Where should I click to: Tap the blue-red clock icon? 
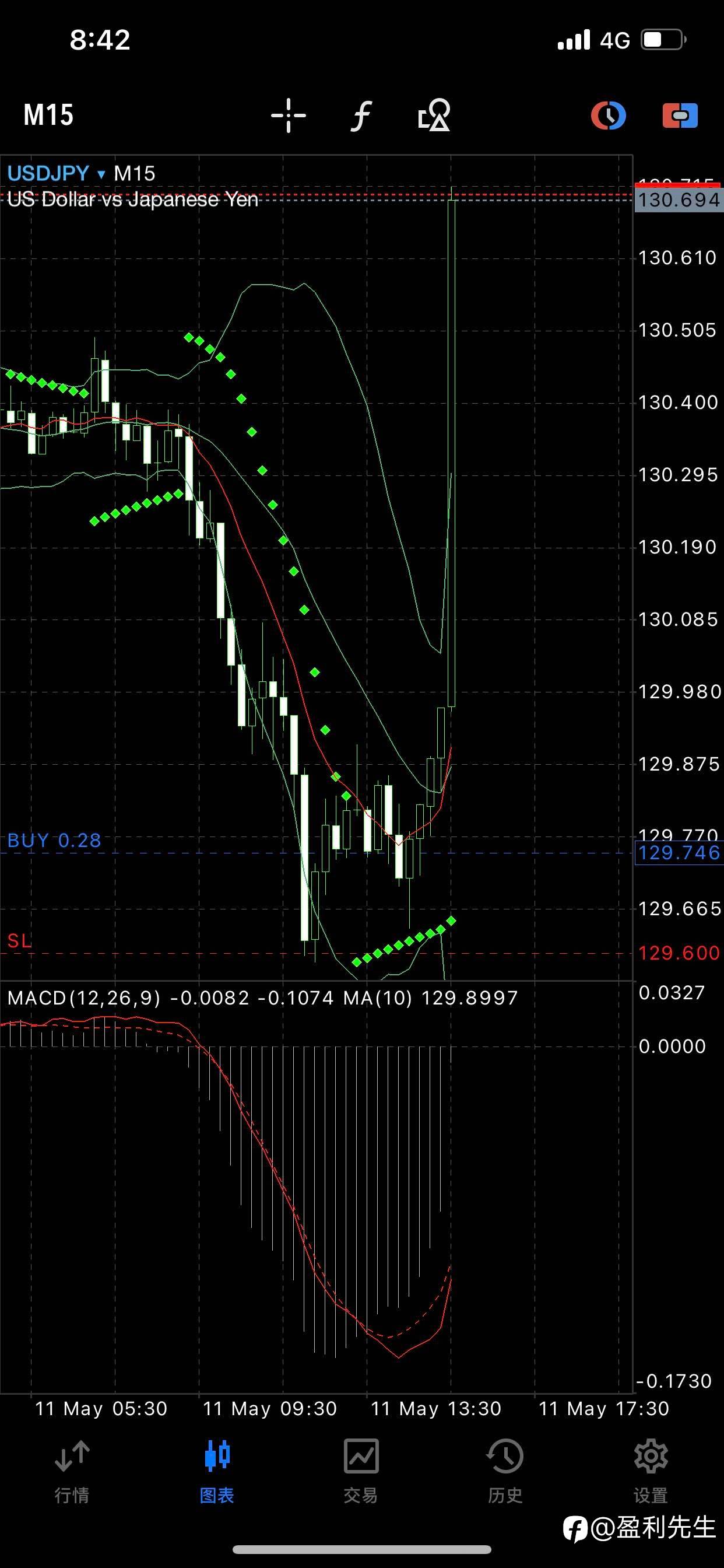(608, 115)
